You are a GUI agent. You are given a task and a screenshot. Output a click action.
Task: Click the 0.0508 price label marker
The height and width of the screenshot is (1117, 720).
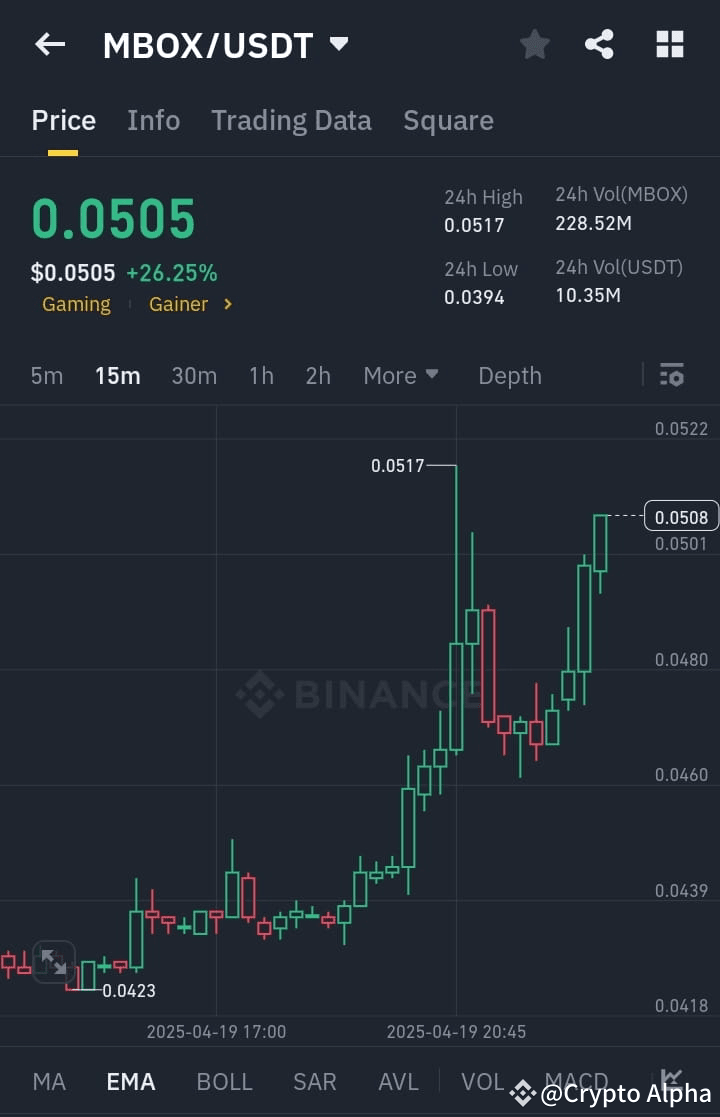click(x=681, y=516)
